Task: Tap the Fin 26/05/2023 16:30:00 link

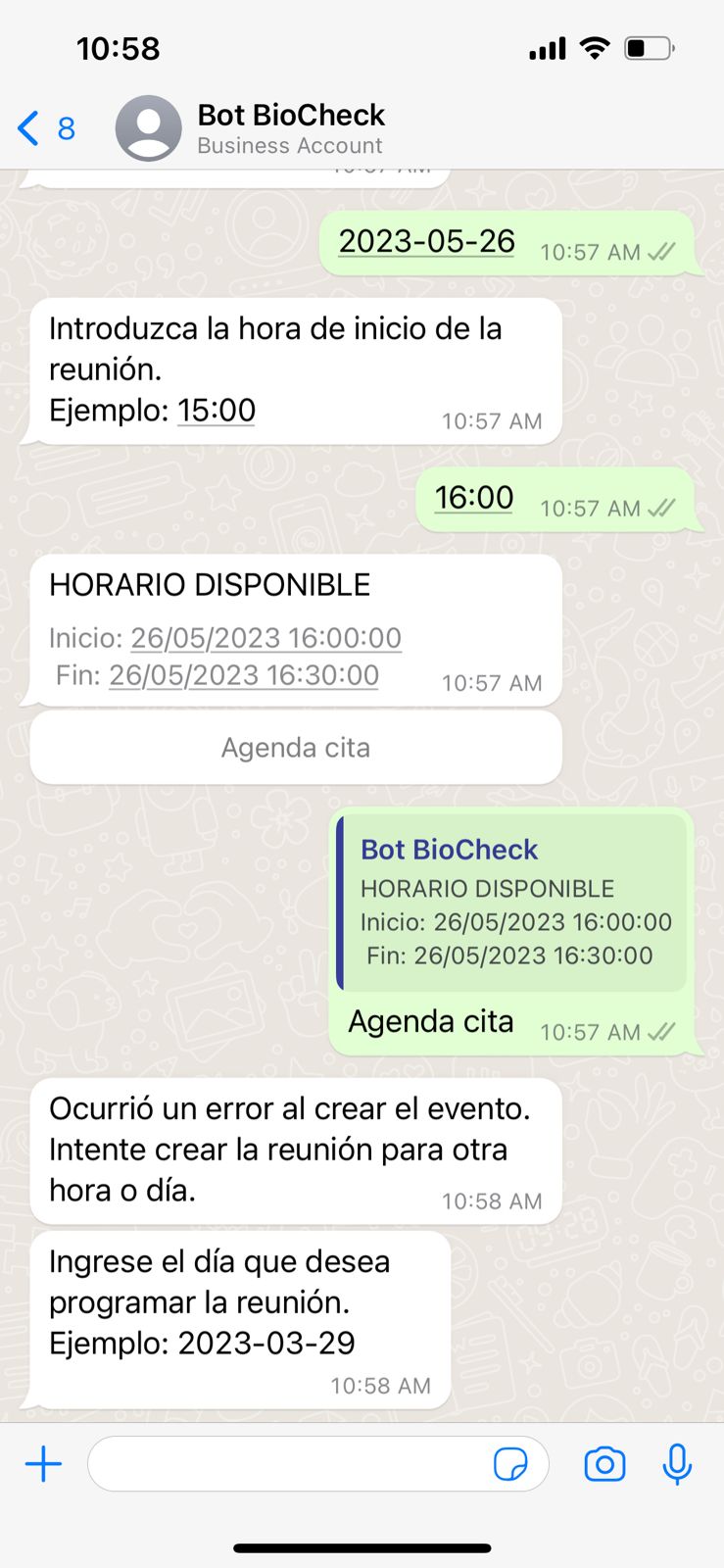Action: pos(244,675)
